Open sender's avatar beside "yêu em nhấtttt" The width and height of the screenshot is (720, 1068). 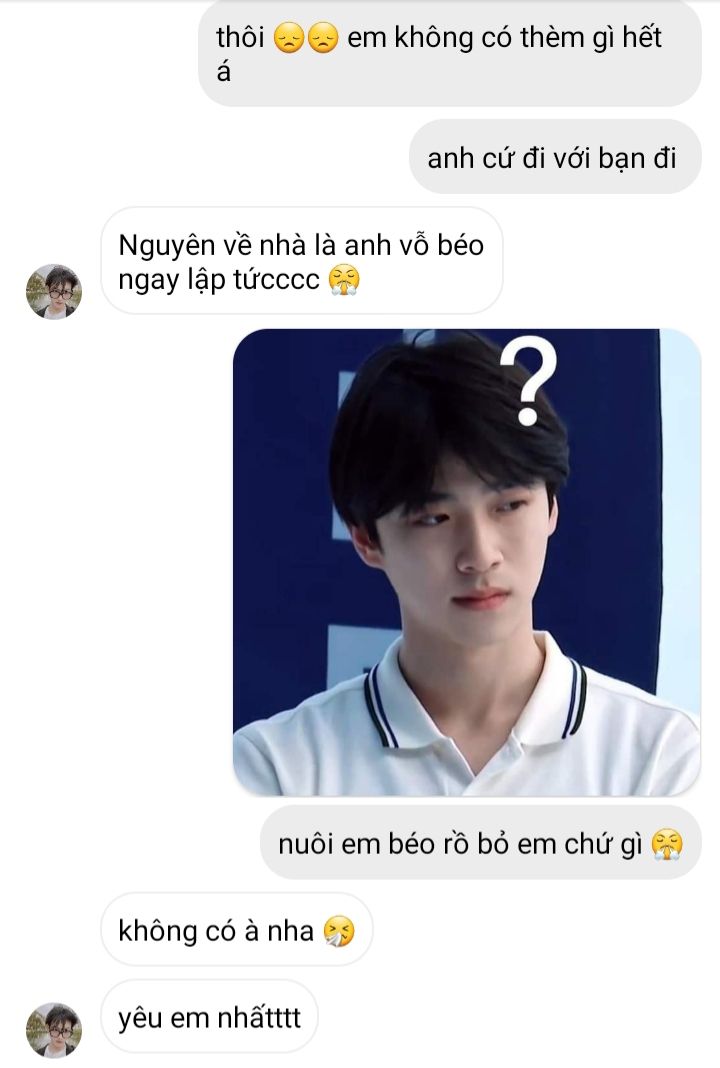pos(53,1030)
